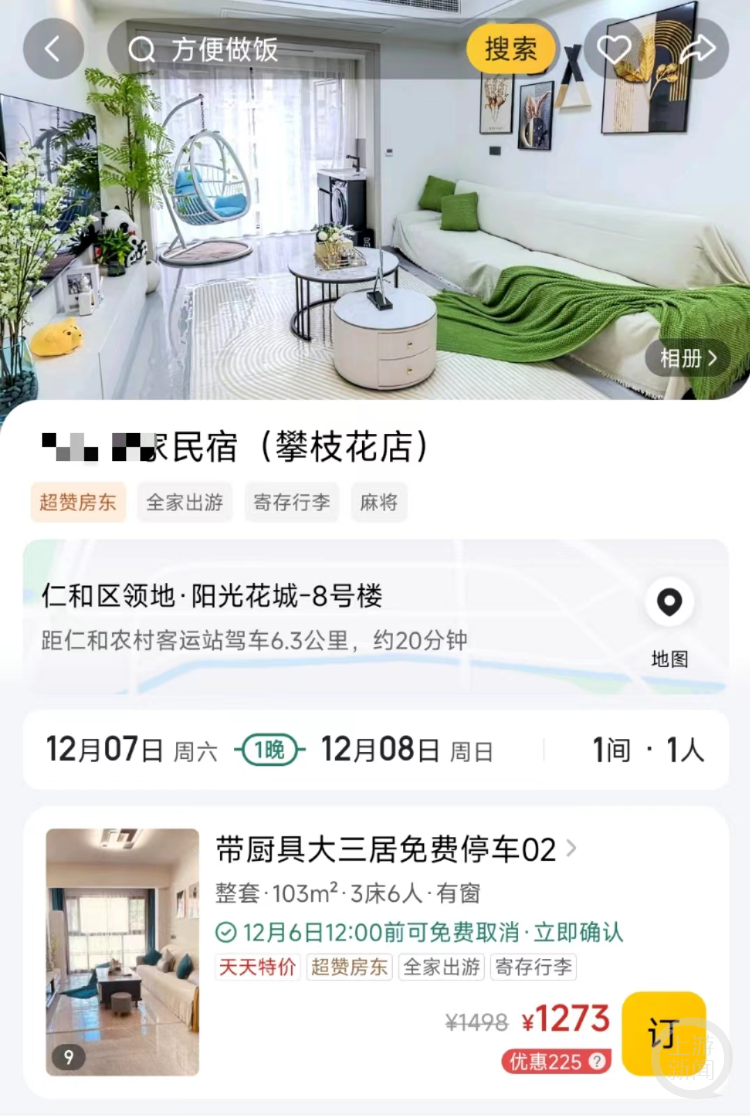
Task: Open the 地图 map view
Action: [x=669, y=620]
